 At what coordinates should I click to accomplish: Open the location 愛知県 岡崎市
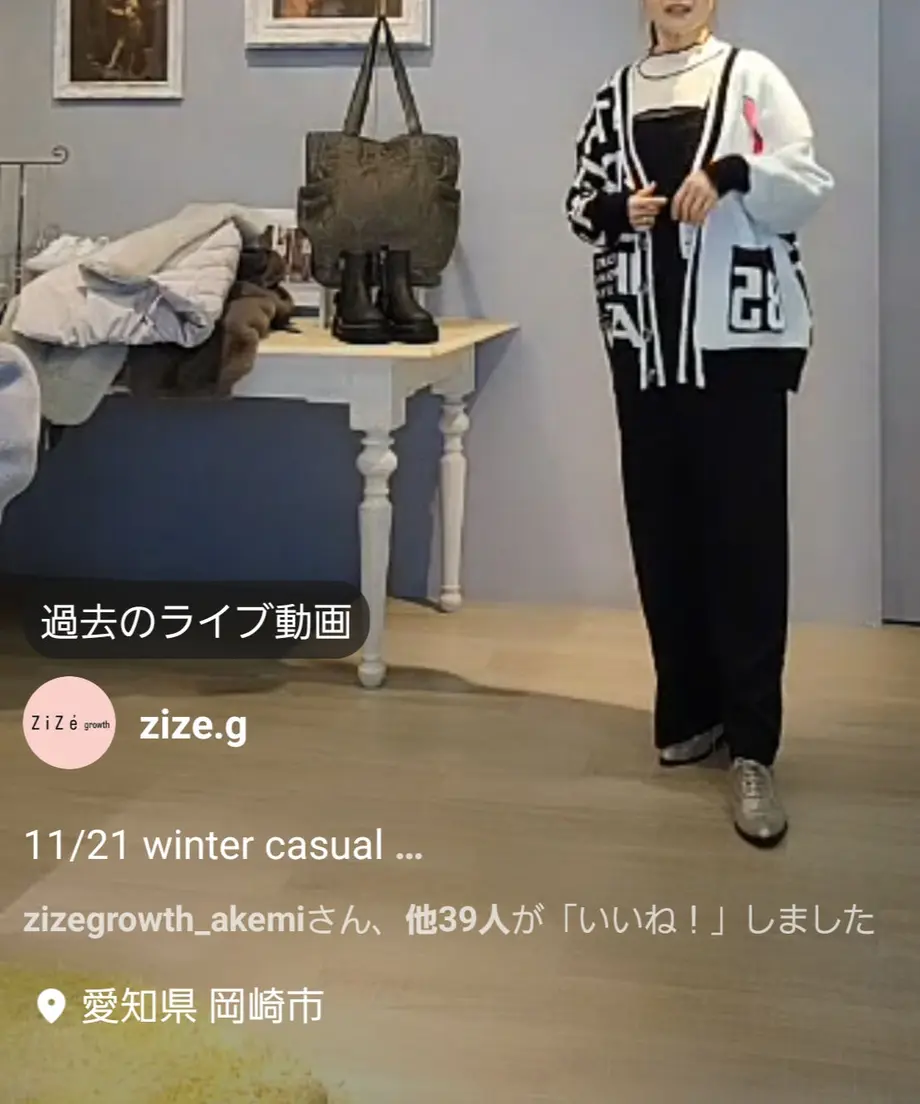201,1006
